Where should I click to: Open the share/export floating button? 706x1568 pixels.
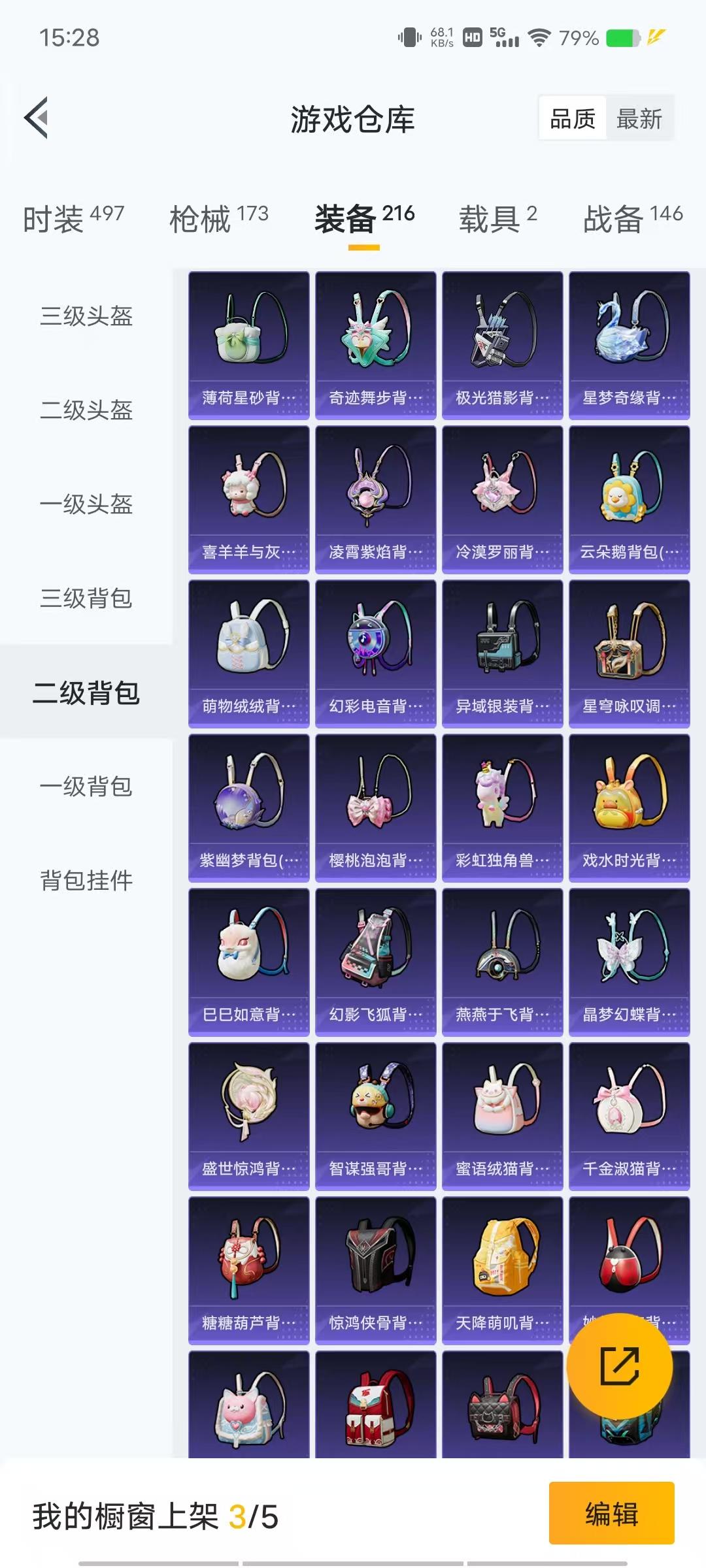620,1365
